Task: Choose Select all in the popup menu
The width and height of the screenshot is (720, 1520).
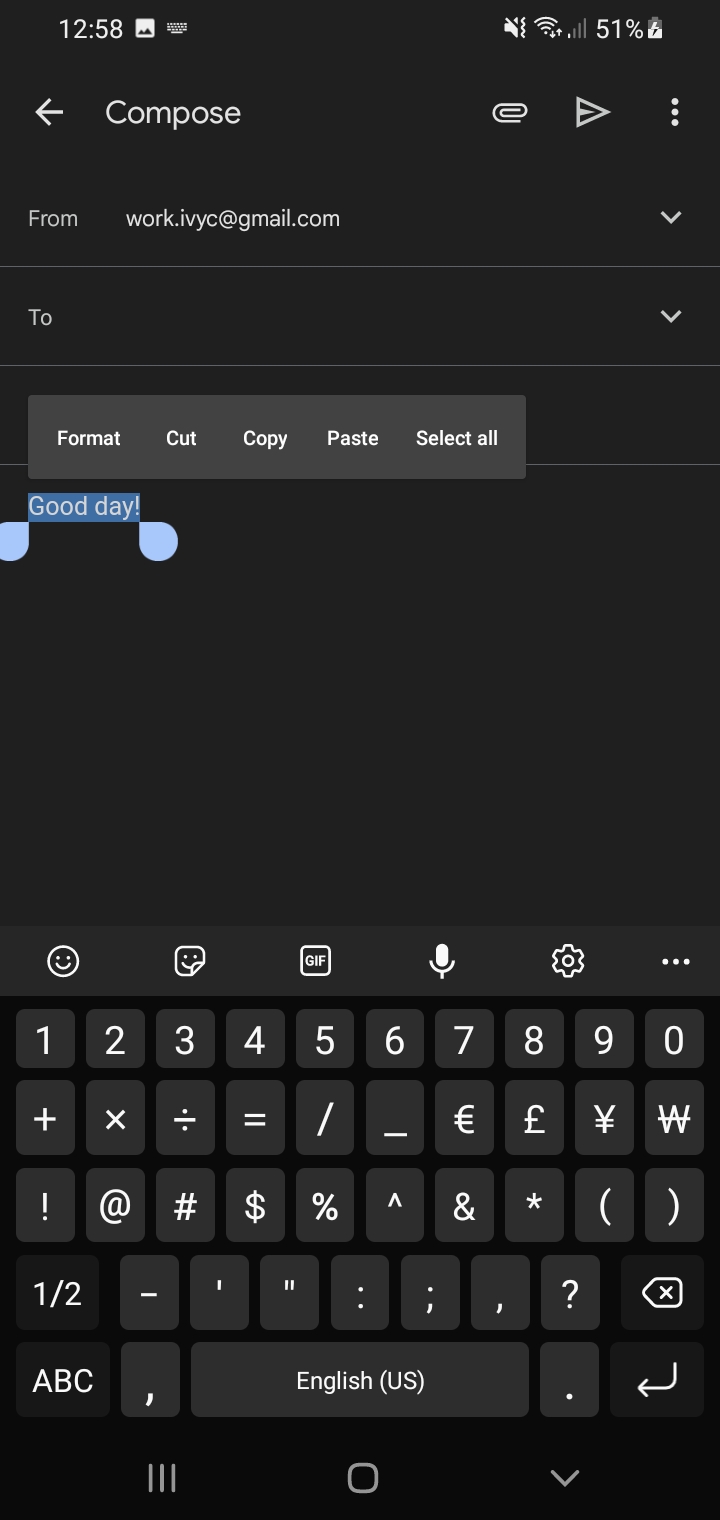Action: tap(457, 438)
